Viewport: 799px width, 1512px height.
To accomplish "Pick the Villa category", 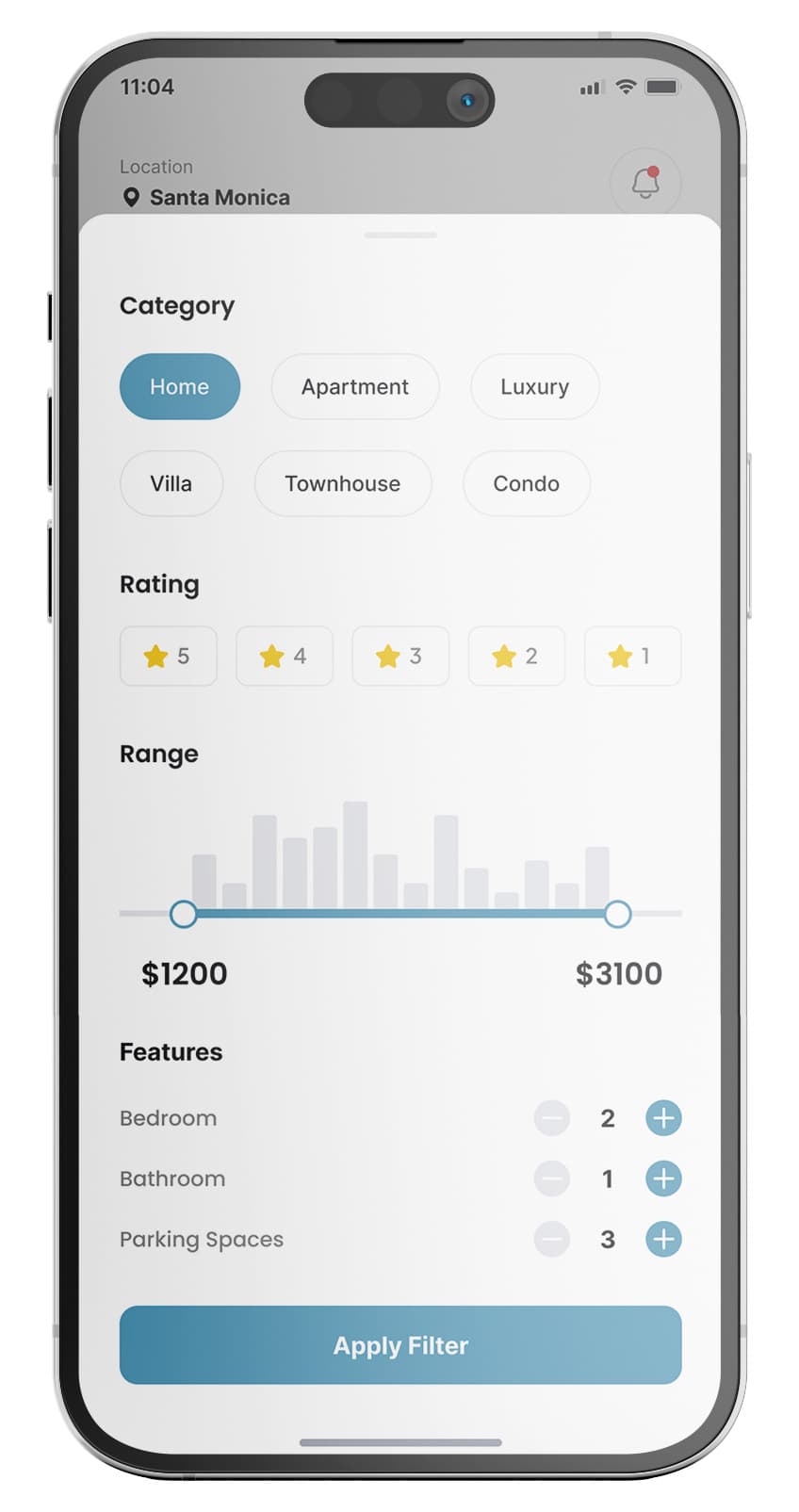I will [x=171, y=483].
